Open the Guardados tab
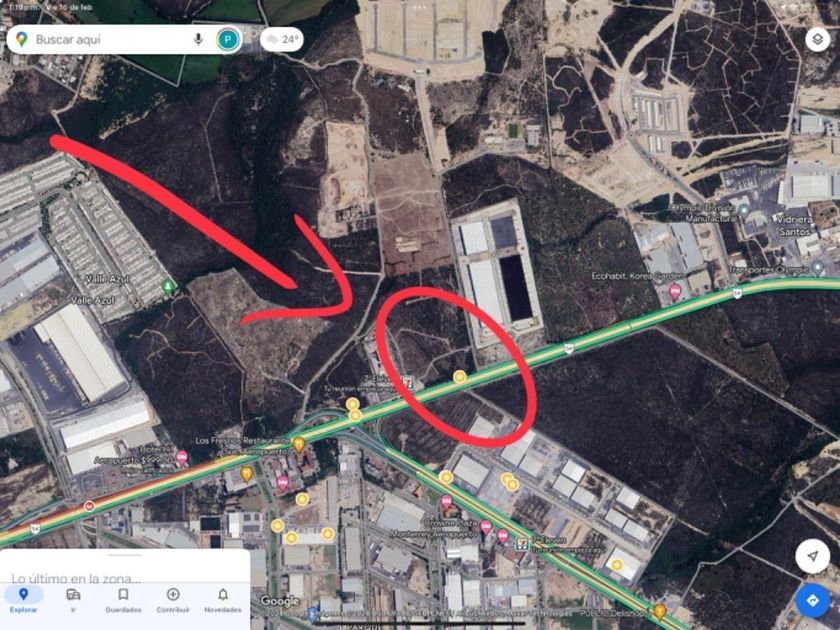This screenshot has height=630, width=840. click(123, 600)
